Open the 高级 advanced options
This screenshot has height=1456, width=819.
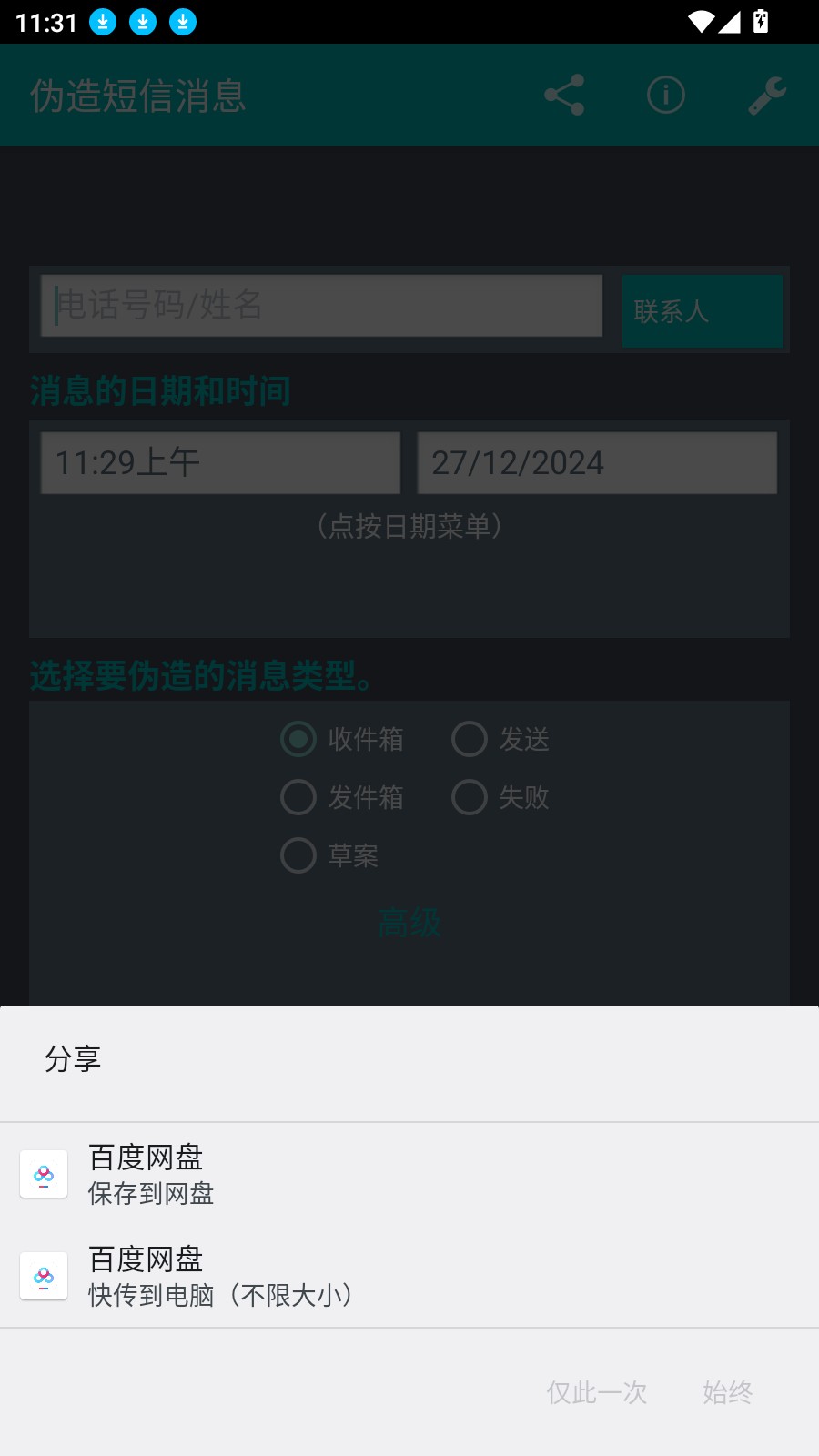pyautogui.click(x=410, y=924)
